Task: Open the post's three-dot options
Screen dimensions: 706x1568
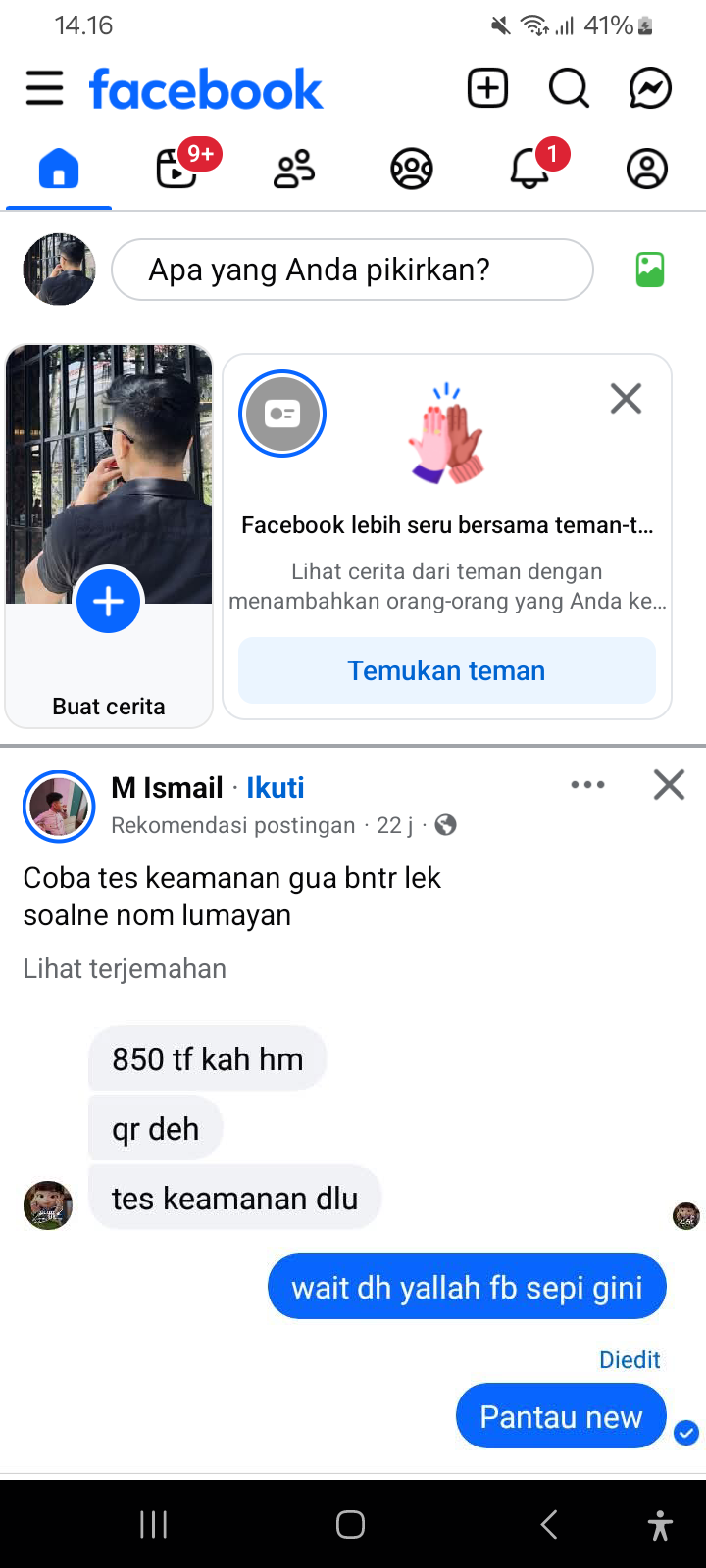Action: point(587,785)
